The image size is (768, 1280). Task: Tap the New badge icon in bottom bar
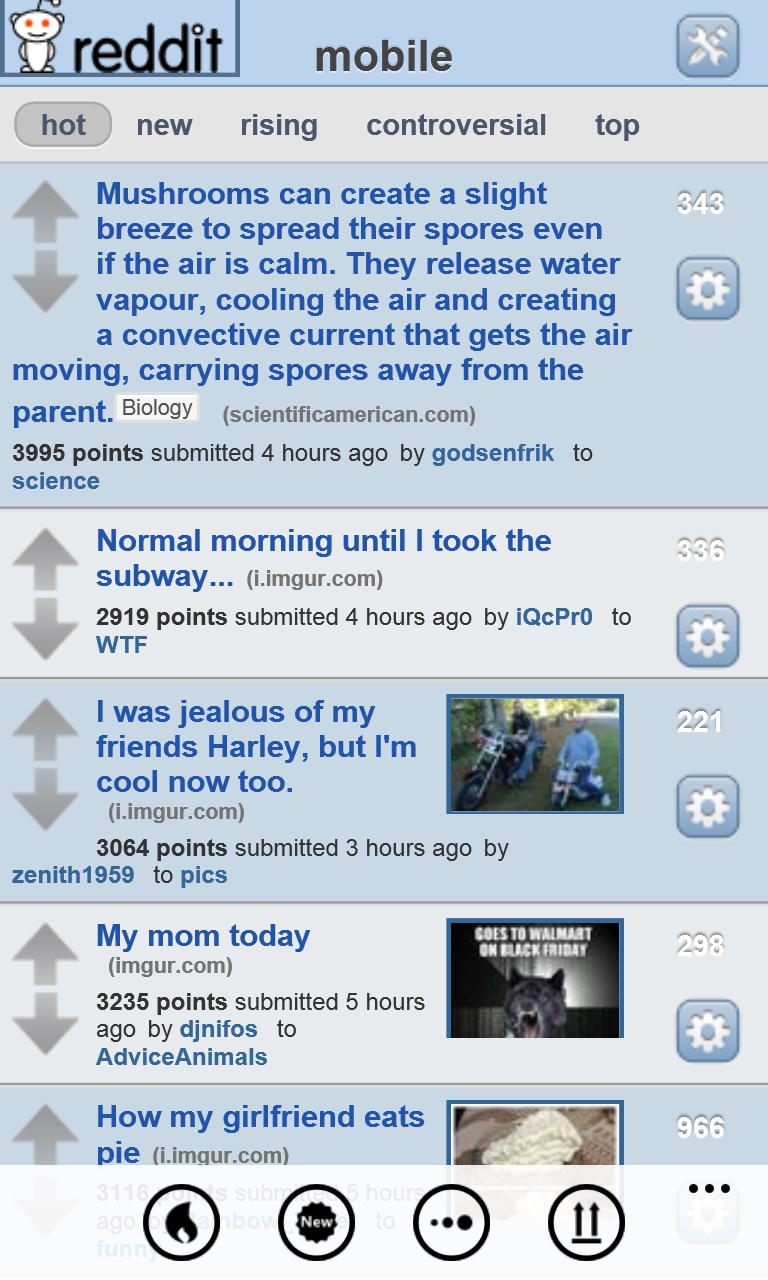click(x=316, y=1222)
